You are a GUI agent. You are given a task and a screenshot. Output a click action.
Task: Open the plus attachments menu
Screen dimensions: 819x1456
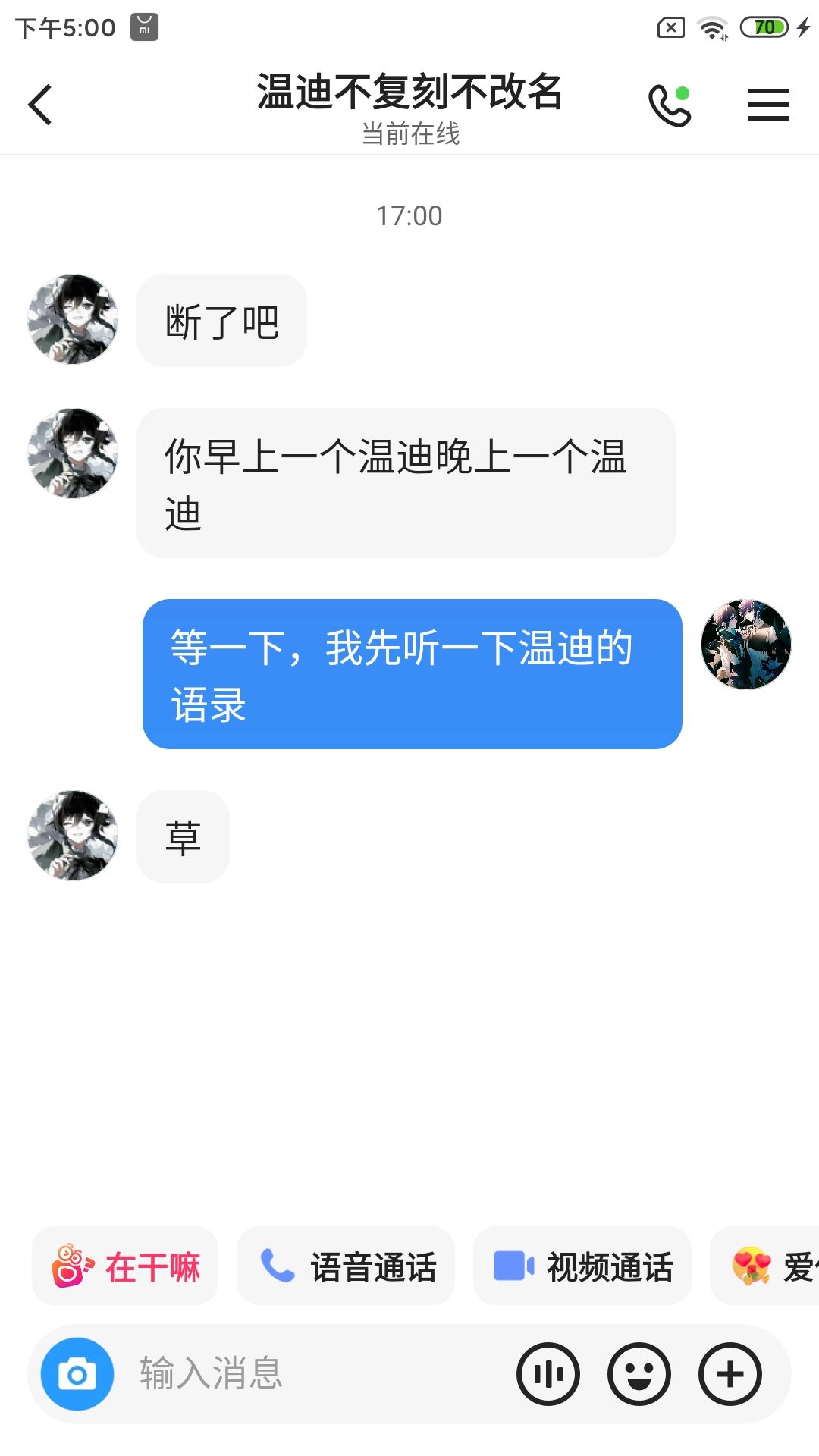point(730,1374)
